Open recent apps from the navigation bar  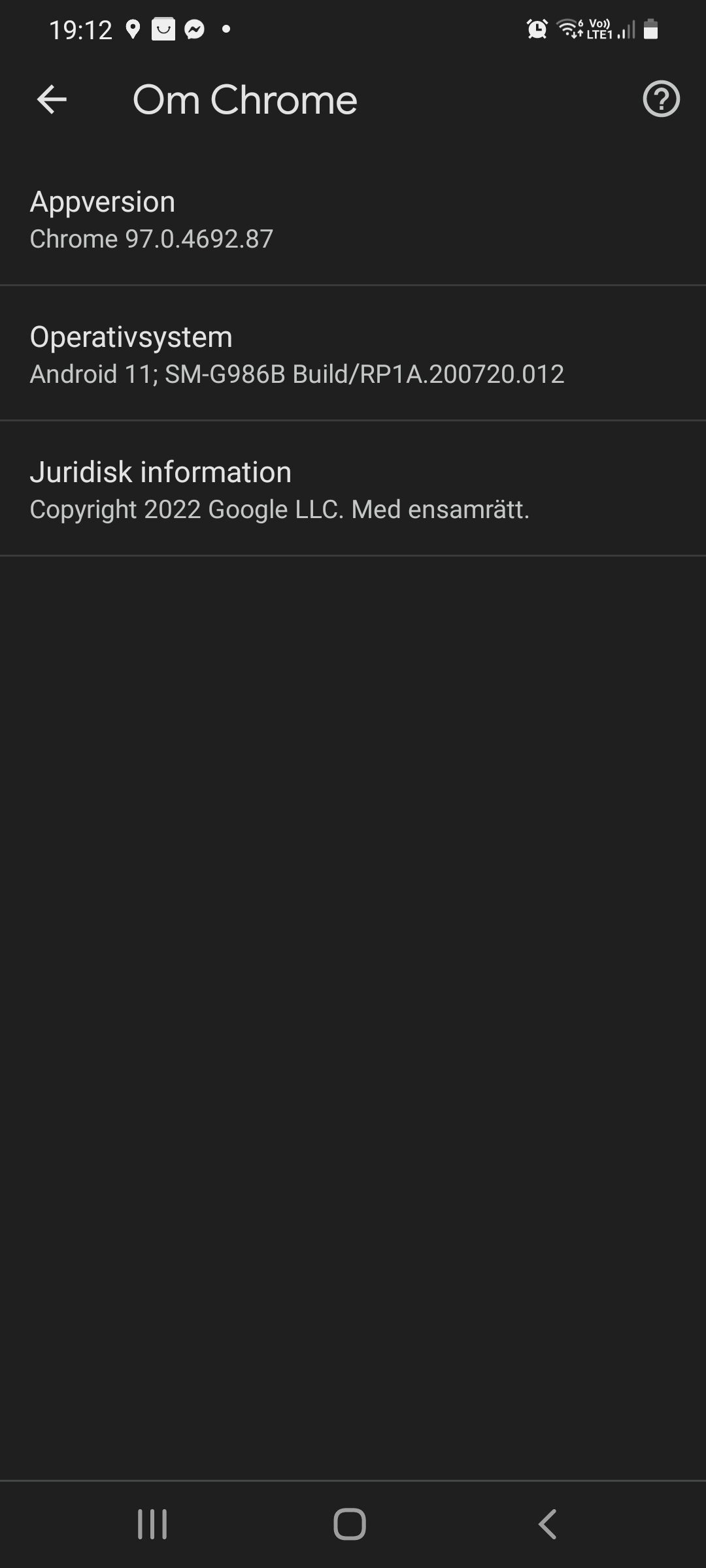coord(152,1524)
